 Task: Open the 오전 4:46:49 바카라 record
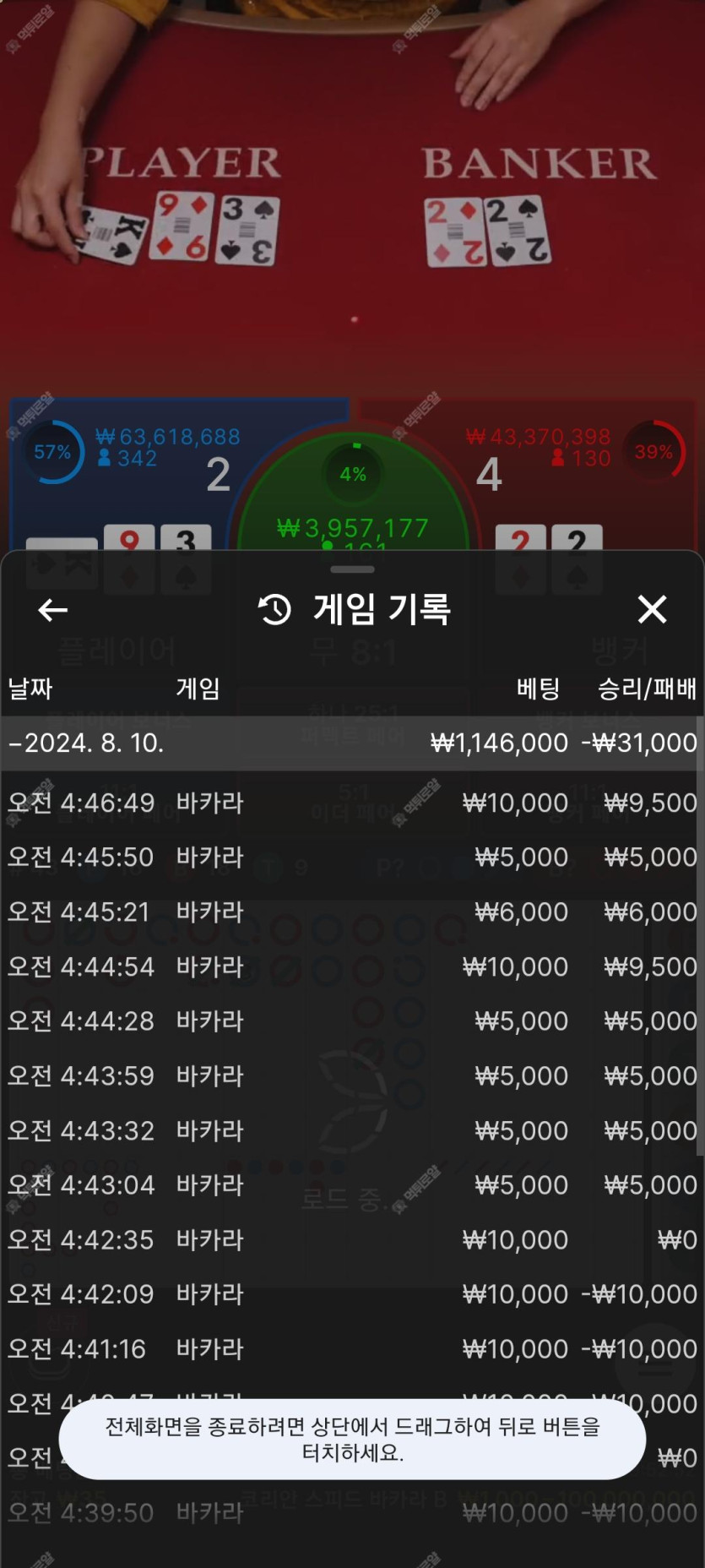[x=351, y=803]
